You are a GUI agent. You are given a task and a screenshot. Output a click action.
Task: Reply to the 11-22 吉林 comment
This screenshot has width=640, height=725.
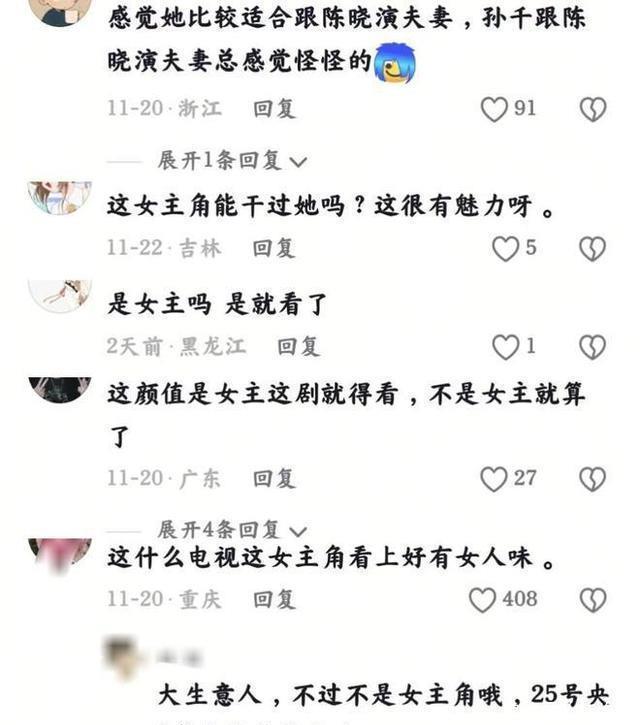pyautogui.click(x=274, y=248)
